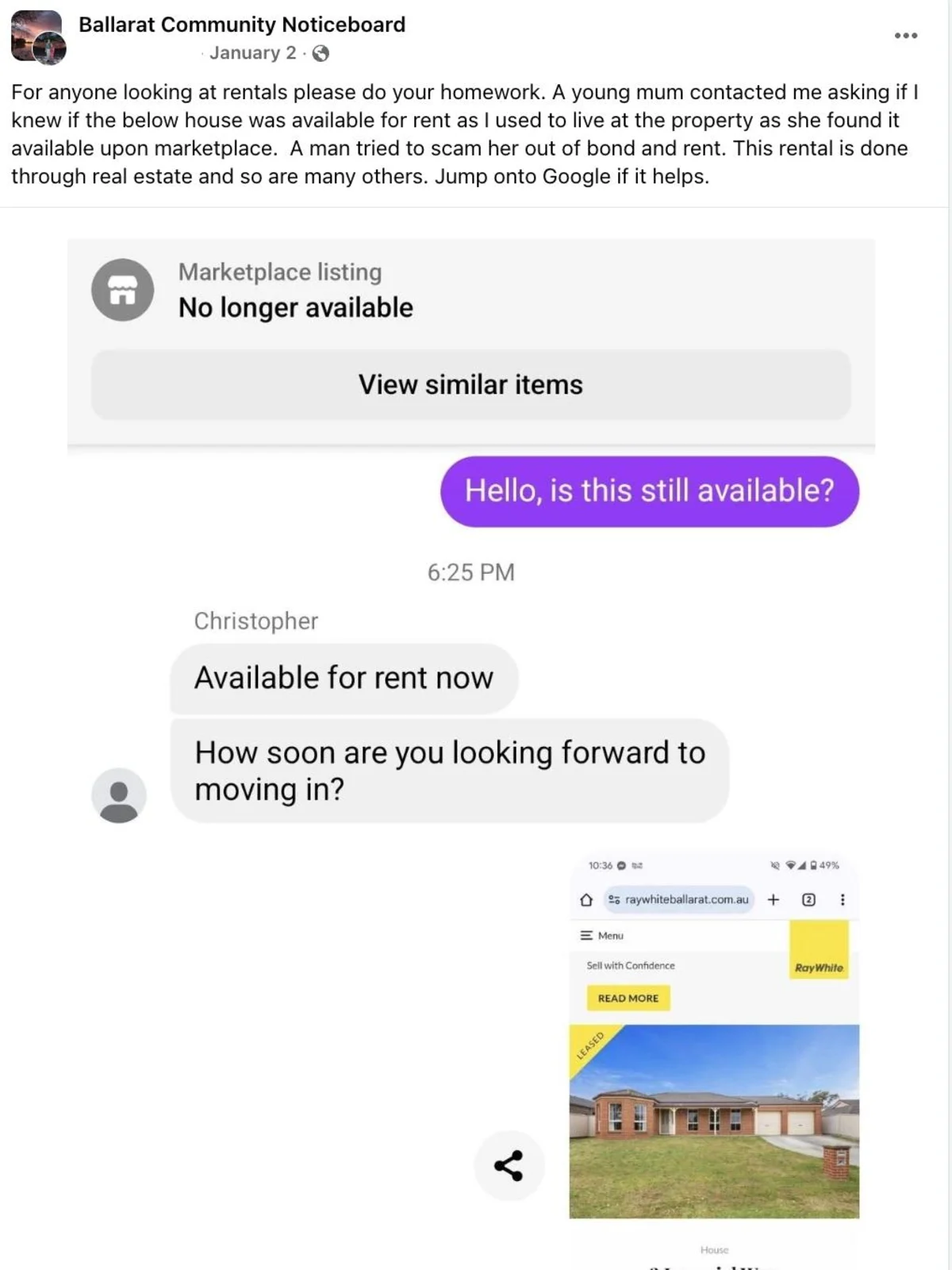Toggle the muted notifications icon in the status bar
The image size is (952, 1270).
click(776, 864)
